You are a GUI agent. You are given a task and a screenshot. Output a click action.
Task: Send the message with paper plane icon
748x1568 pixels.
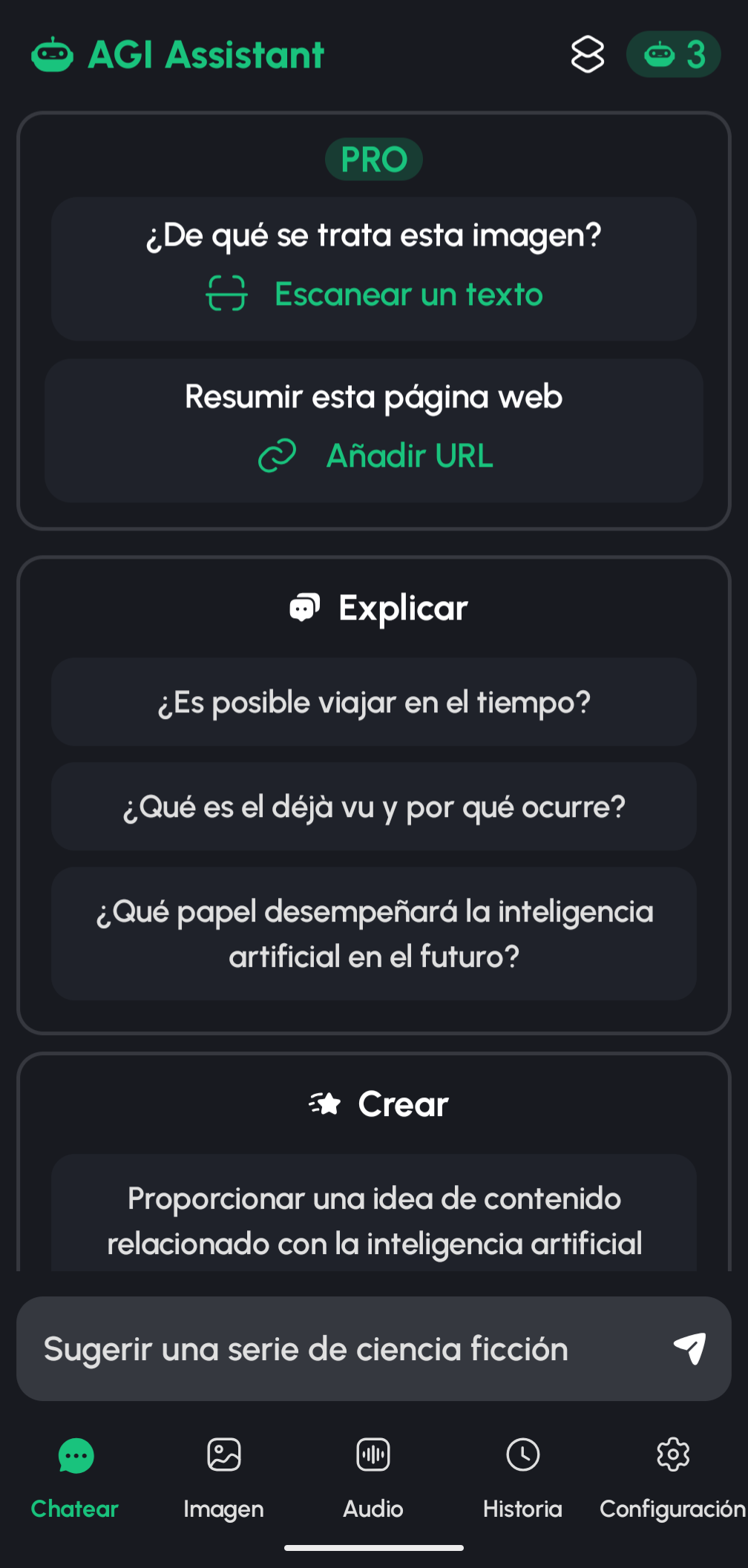(689, 1348)
